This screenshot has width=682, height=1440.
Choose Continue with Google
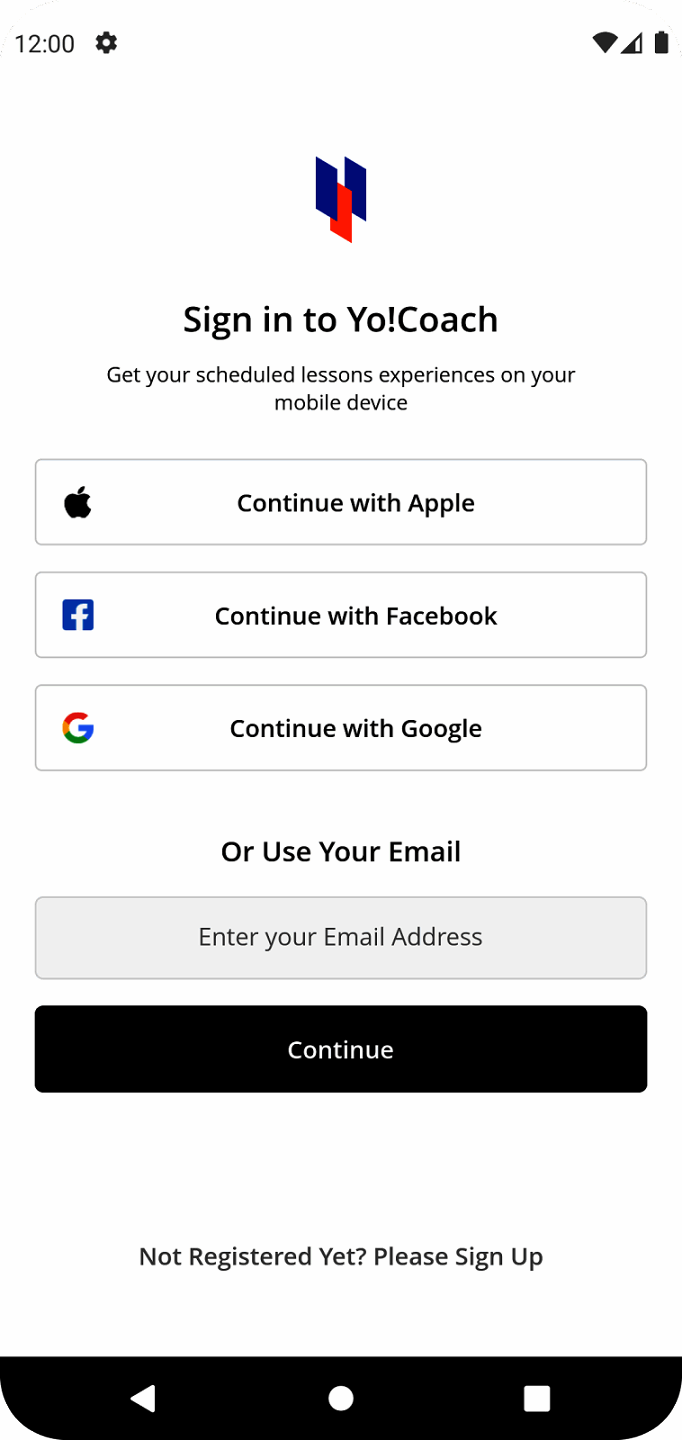[341, 728]
